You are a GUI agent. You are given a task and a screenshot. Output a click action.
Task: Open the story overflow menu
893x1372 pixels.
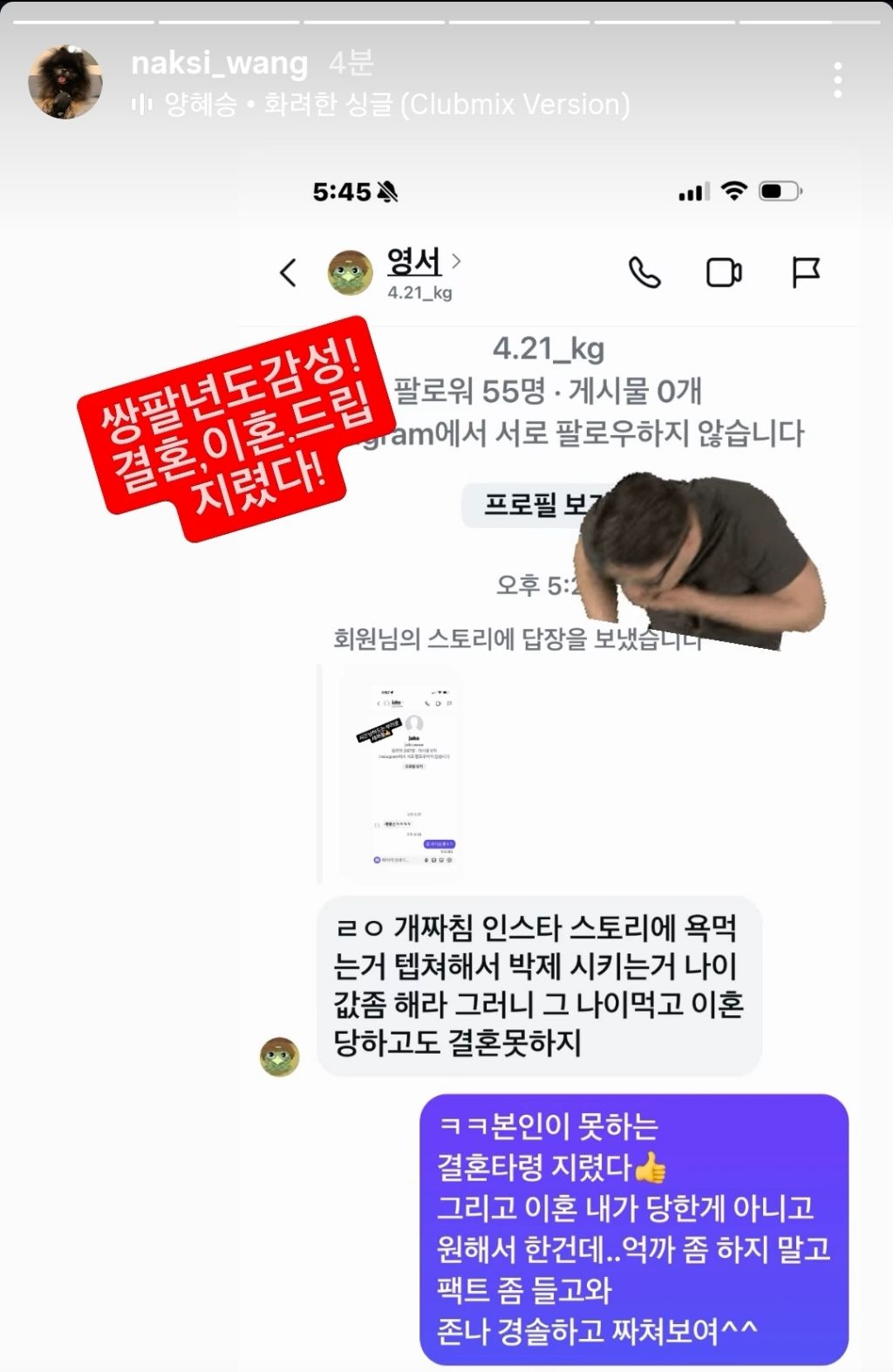tap(837, 80)
